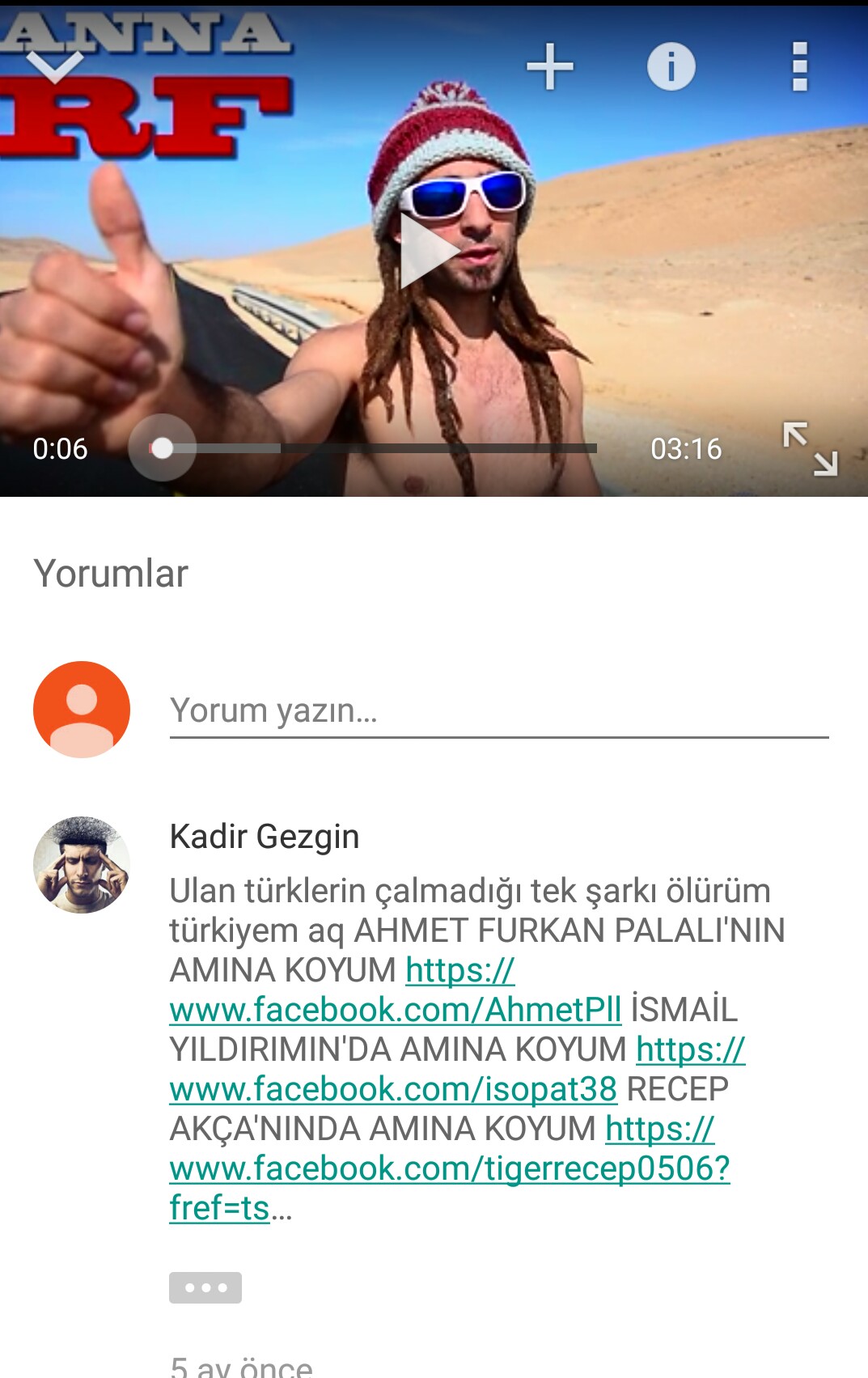Tap the video progress seek bar

coord(380,447)
